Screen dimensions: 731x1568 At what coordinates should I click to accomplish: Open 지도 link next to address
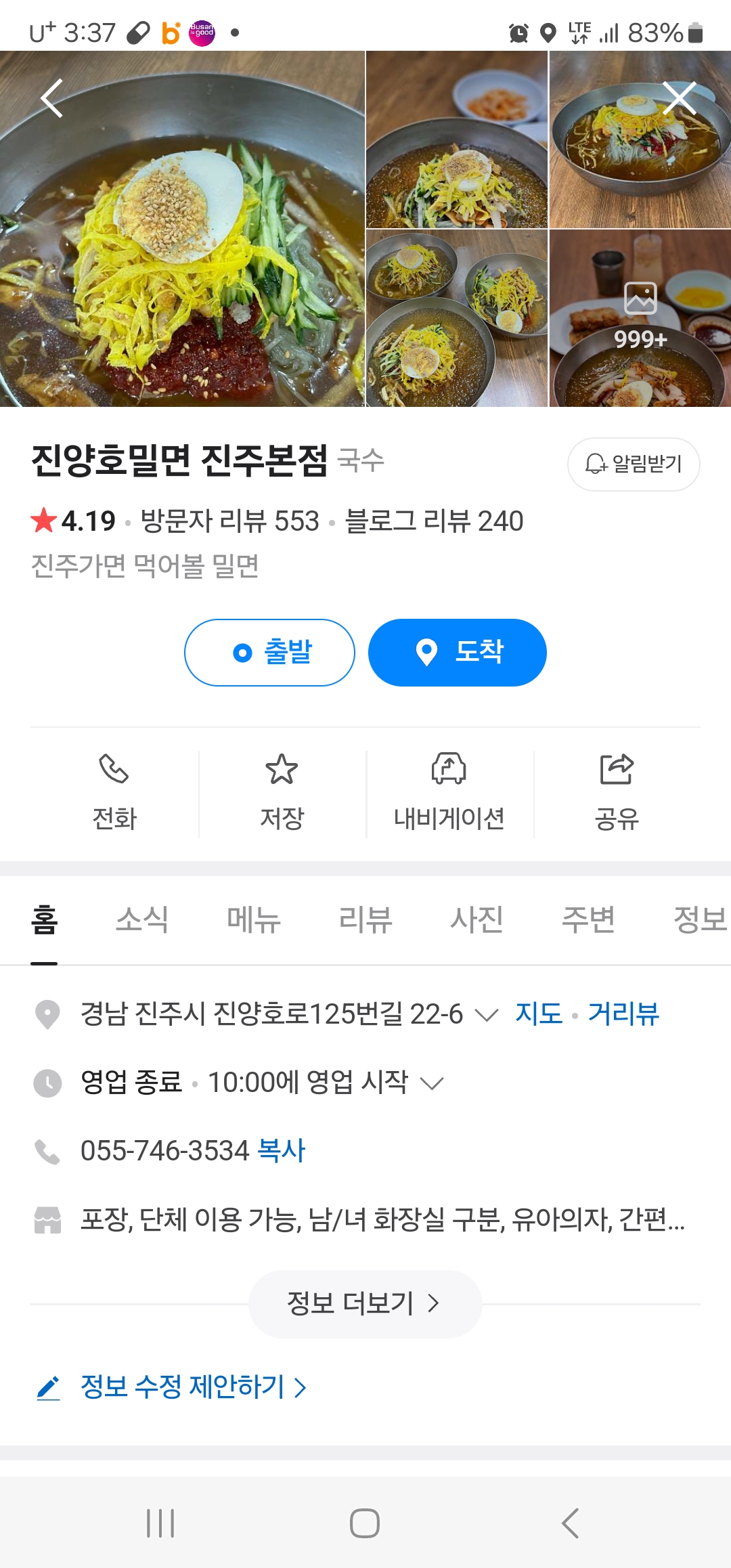539,1014
